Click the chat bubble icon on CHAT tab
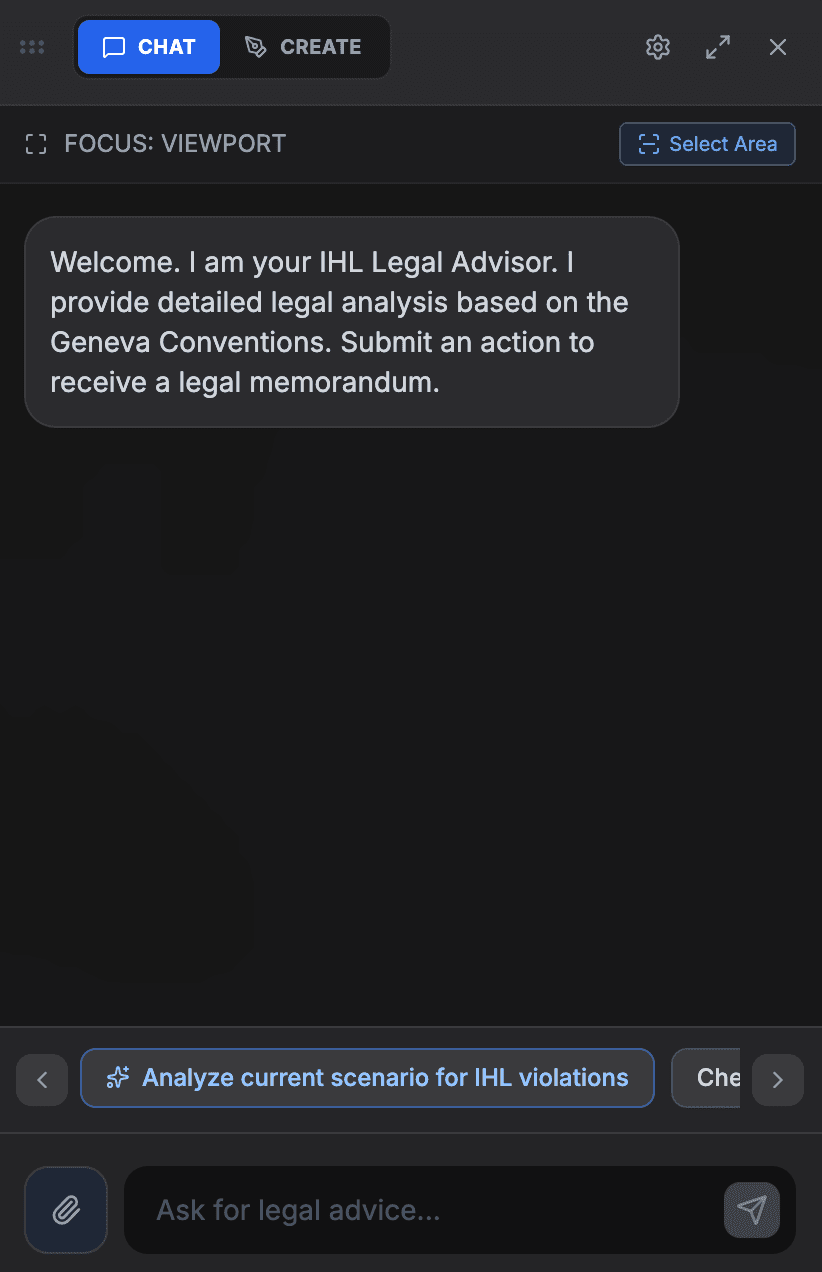The height and width of the screenshot is (1272, 822). point(114,46)
